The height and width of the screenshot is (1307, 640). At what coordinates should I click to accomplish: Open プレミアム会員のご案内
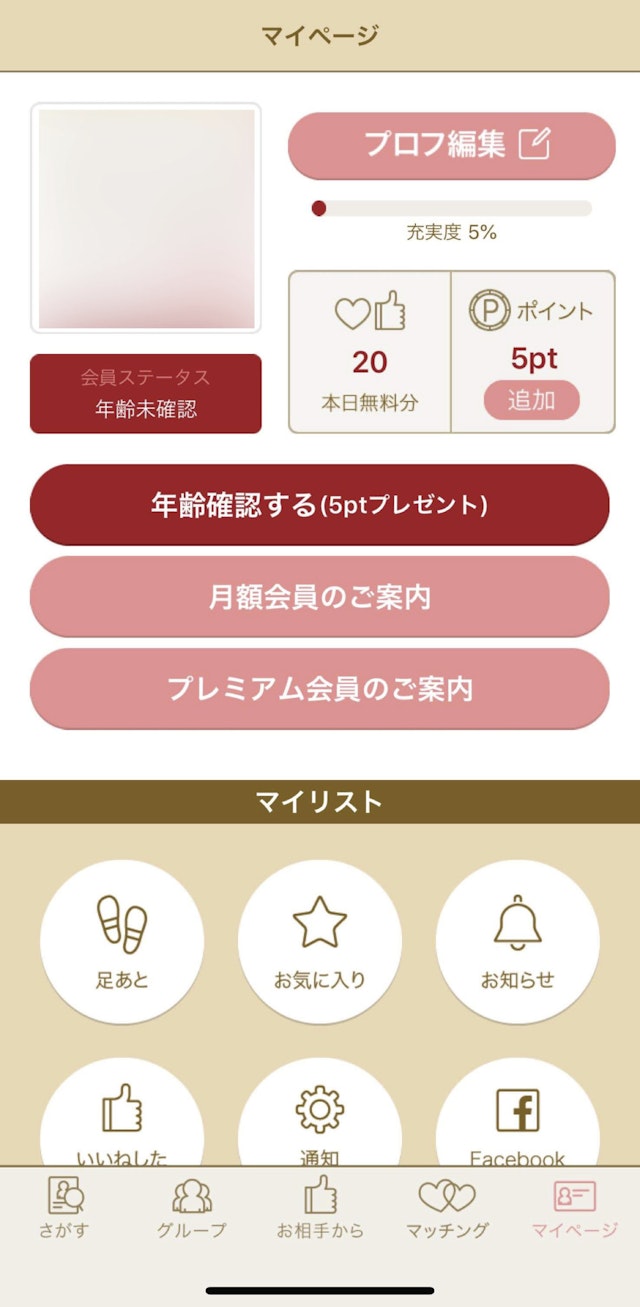click(x=319, y=689)
